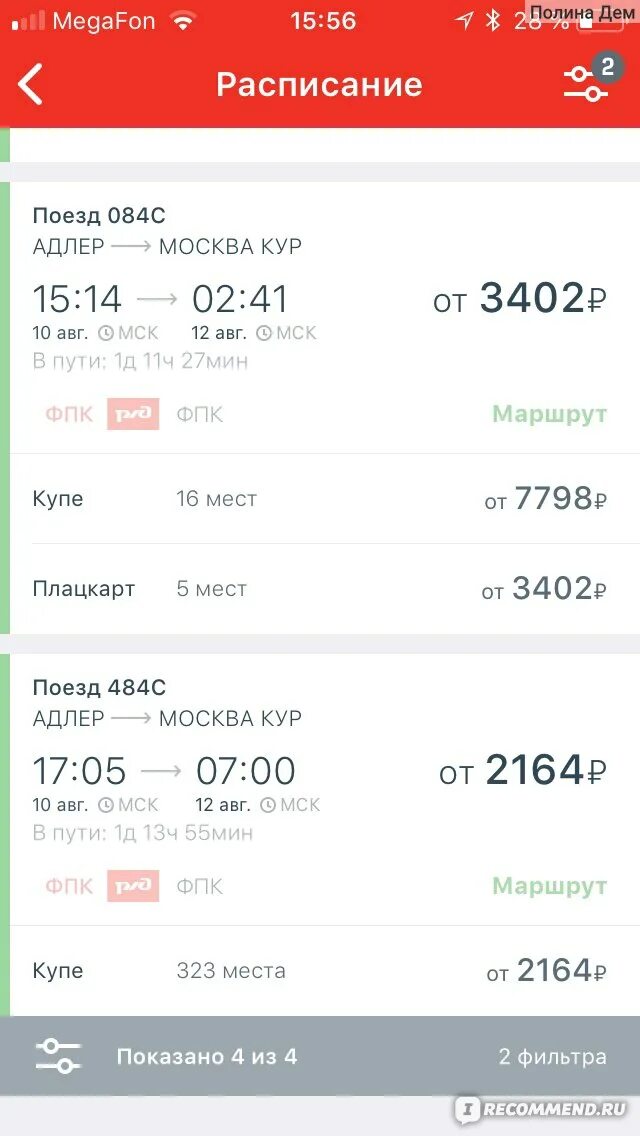Image resolution: width=640 pixels, height=1136 pixels.
Task: View Маршрут for train 084С
Action: (x=549, y=414)
